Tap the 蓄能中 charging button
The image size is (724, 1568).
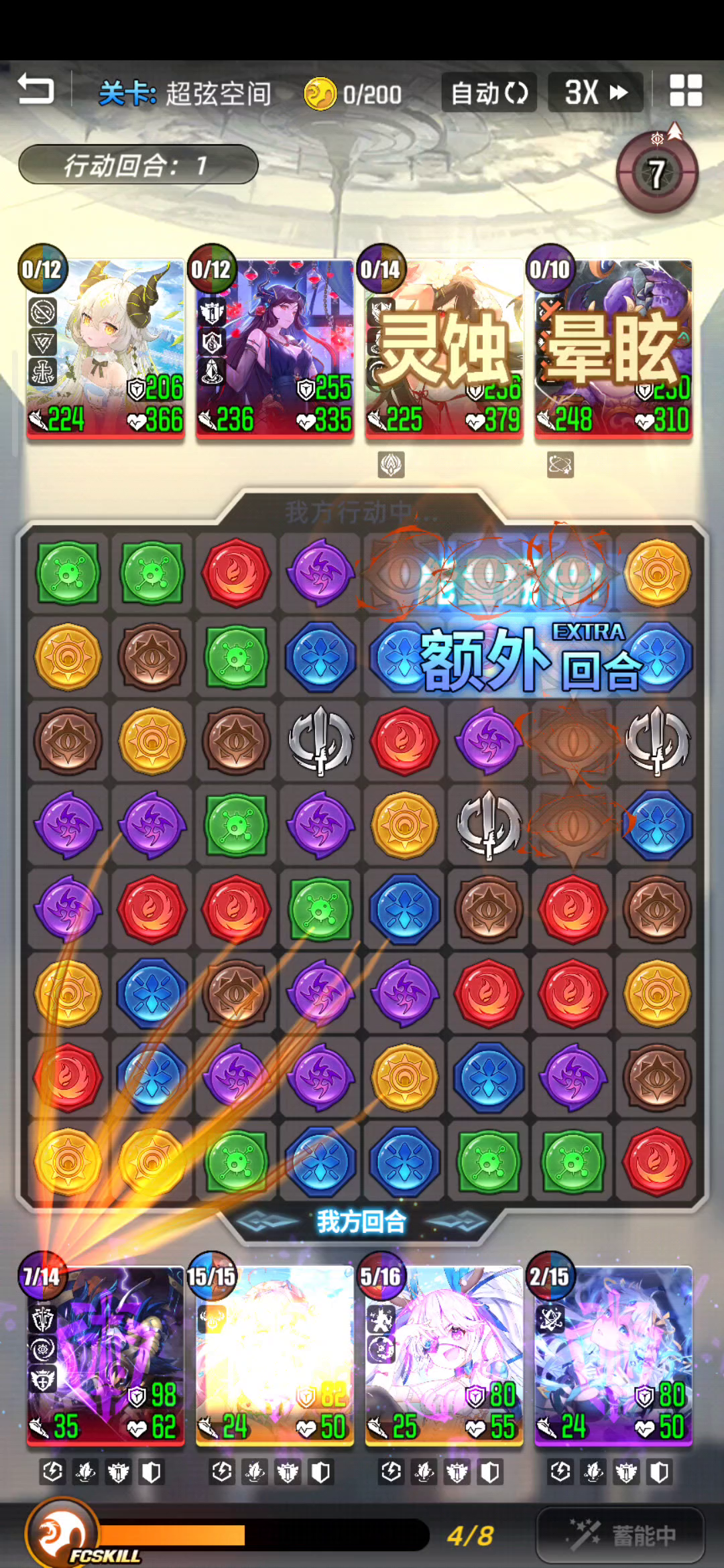pyautogui.click(x=621, y=1534)
